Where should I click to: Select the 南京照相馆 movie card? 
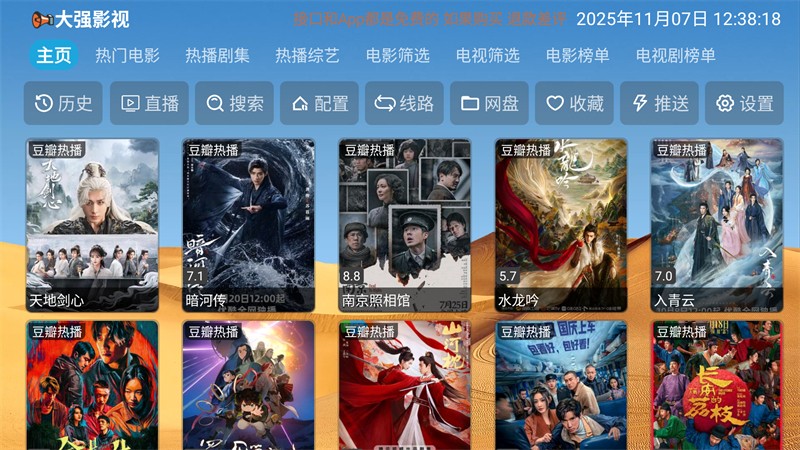point(405,225)
